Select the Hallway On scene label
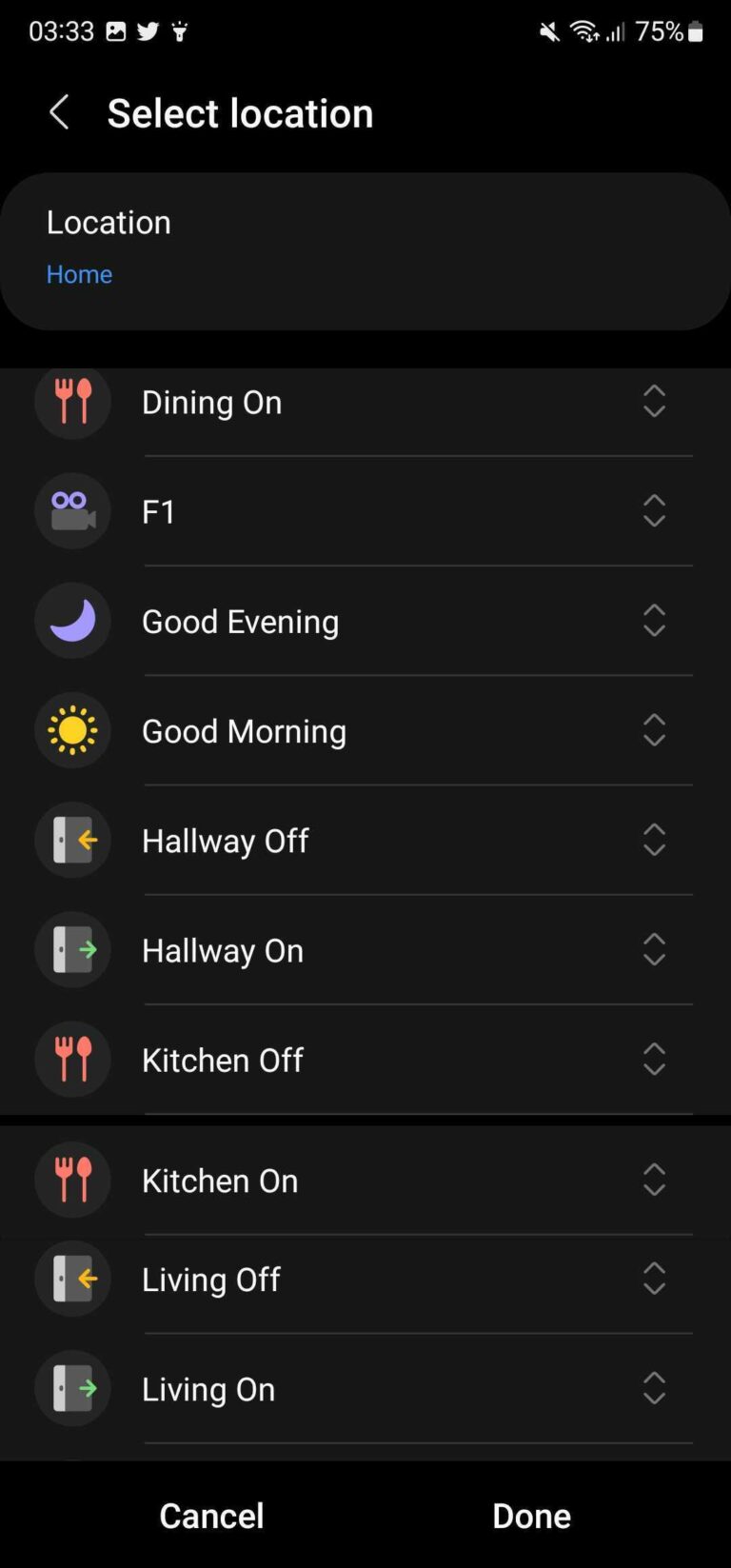 click(x=223, y=949)
